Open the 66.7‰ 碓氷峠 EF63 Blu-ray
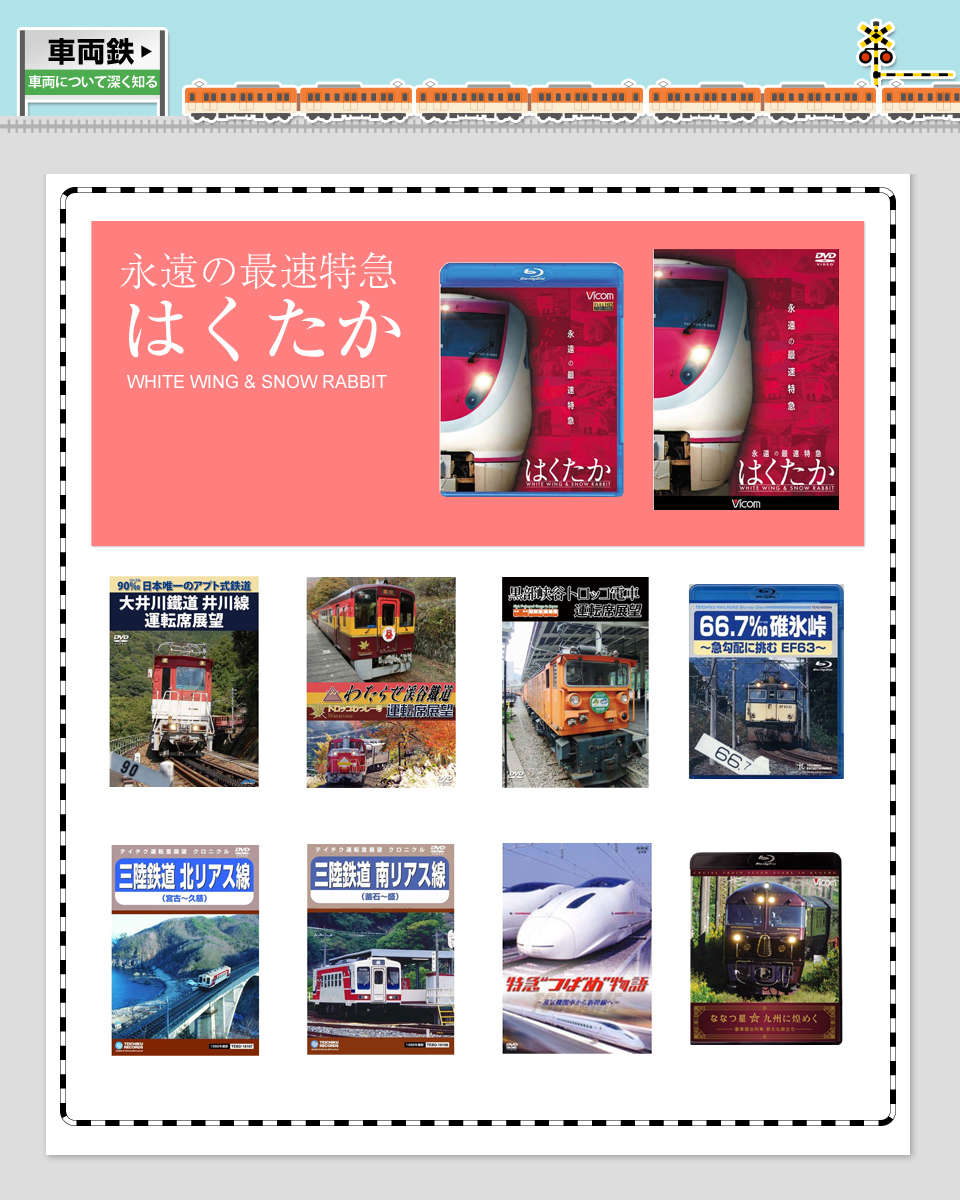 coord(766,681)
